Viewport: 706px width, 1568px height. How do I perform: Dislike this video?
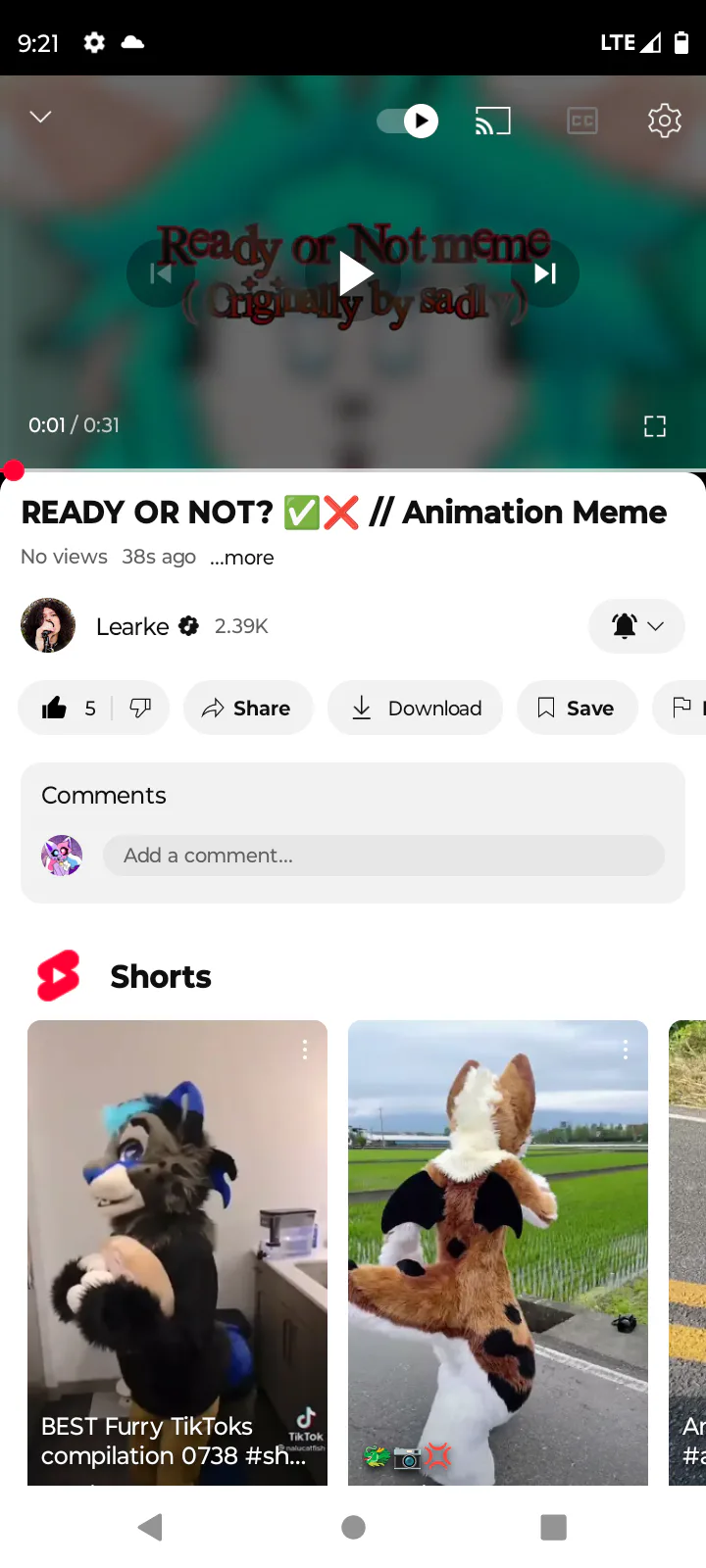point(140,708)
